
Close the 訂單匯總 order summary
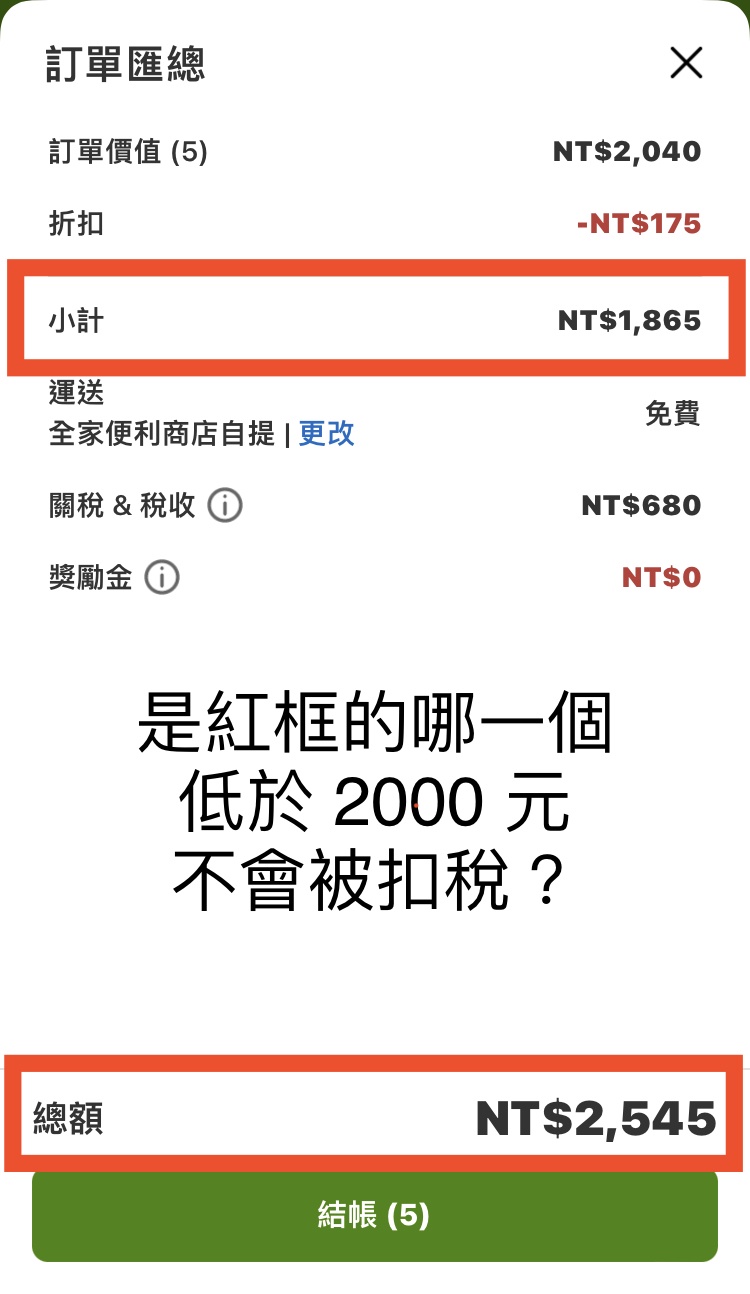click(686, 64)
